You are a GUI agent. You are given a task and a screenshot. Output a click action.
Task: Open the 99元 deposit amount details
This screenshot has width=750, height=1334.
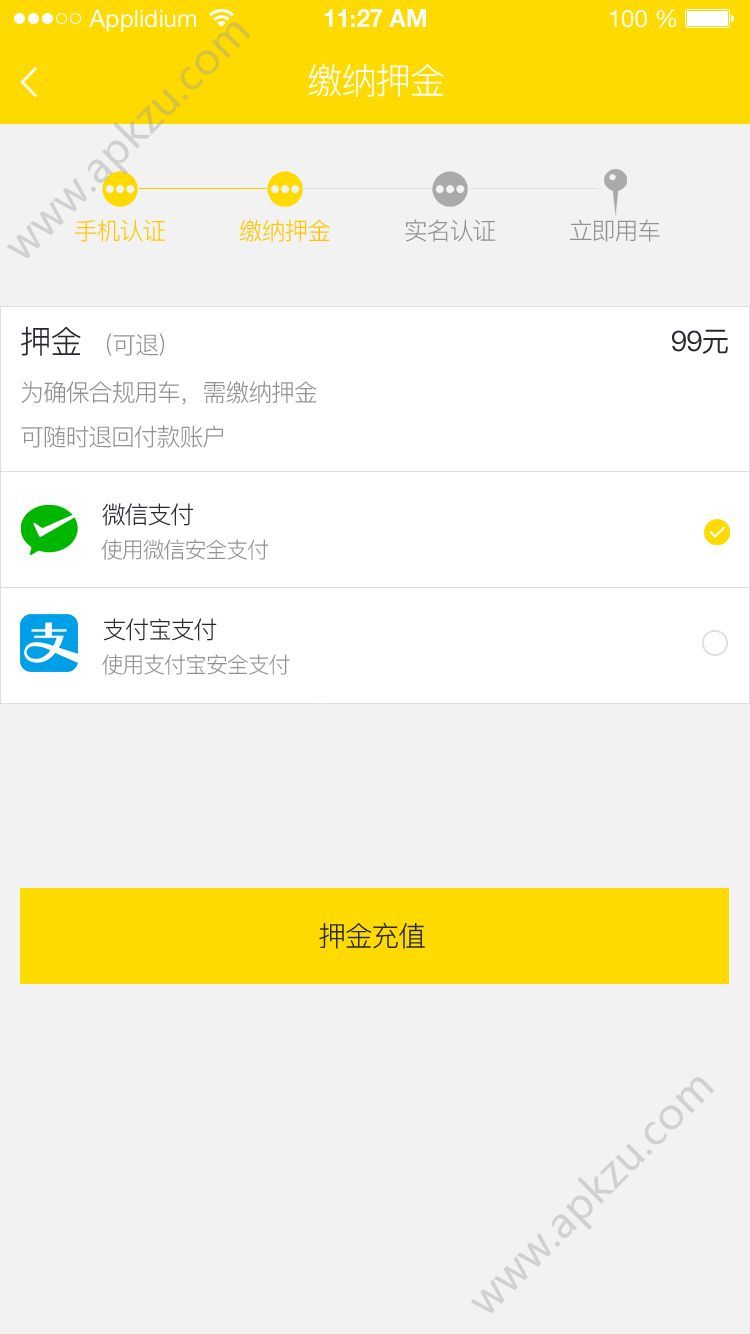pos(697,343)
